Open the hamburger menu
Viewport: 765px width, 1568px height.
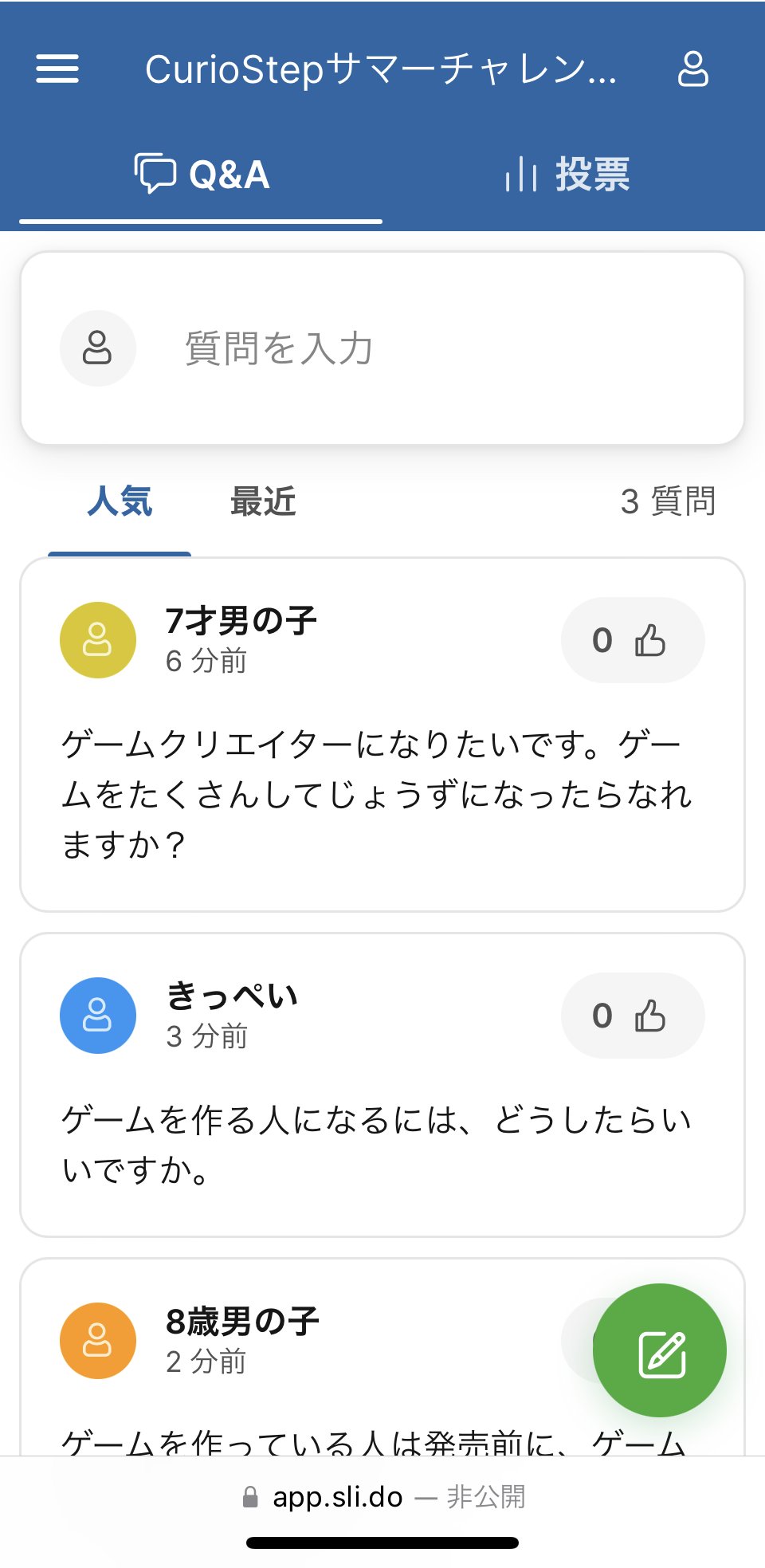point(57,69)
